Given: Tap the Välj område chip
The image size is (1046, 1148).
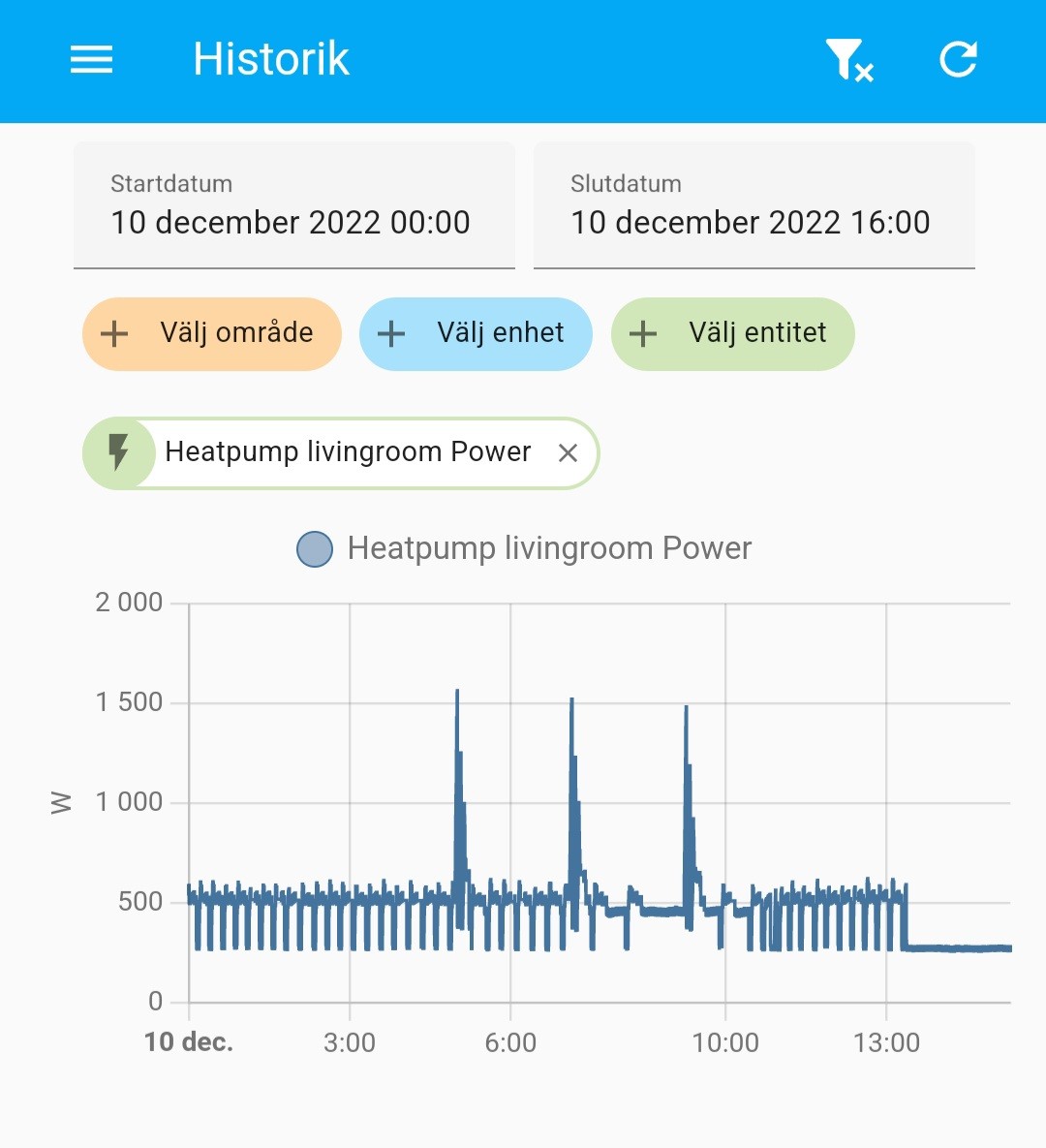Looking at the screenshot, I should click(x=212, y=334).
